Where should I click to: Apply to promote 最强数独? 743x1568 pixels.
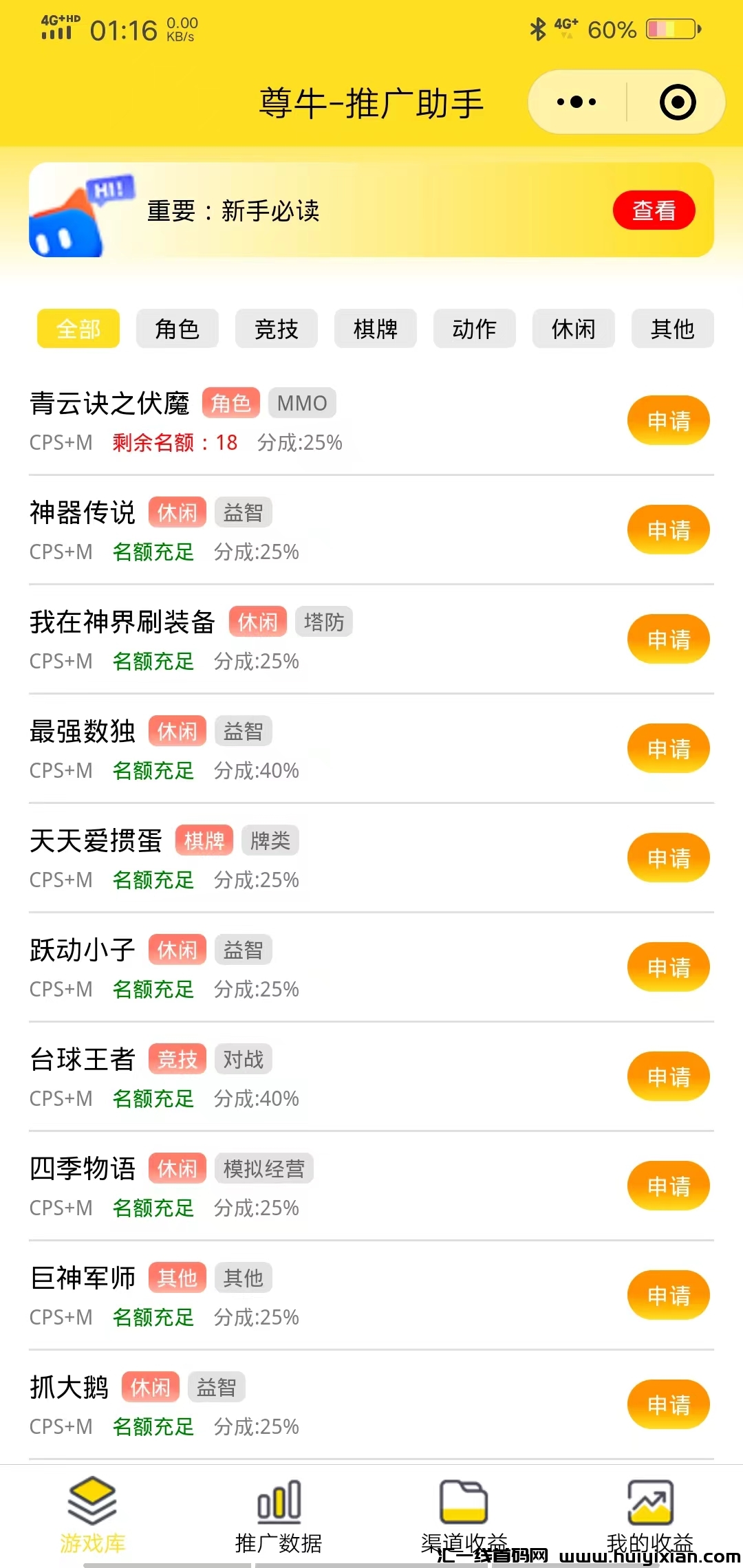click(x=668, y=748)
